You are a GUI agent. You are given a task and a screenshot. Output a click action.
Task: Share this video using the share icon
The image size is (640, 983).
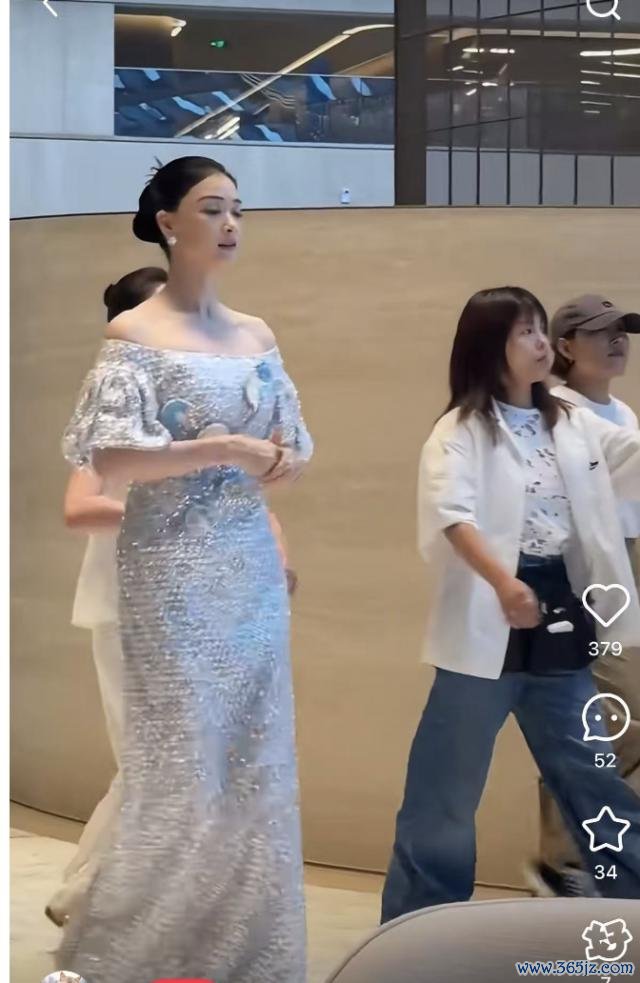(x=606, y=938)
